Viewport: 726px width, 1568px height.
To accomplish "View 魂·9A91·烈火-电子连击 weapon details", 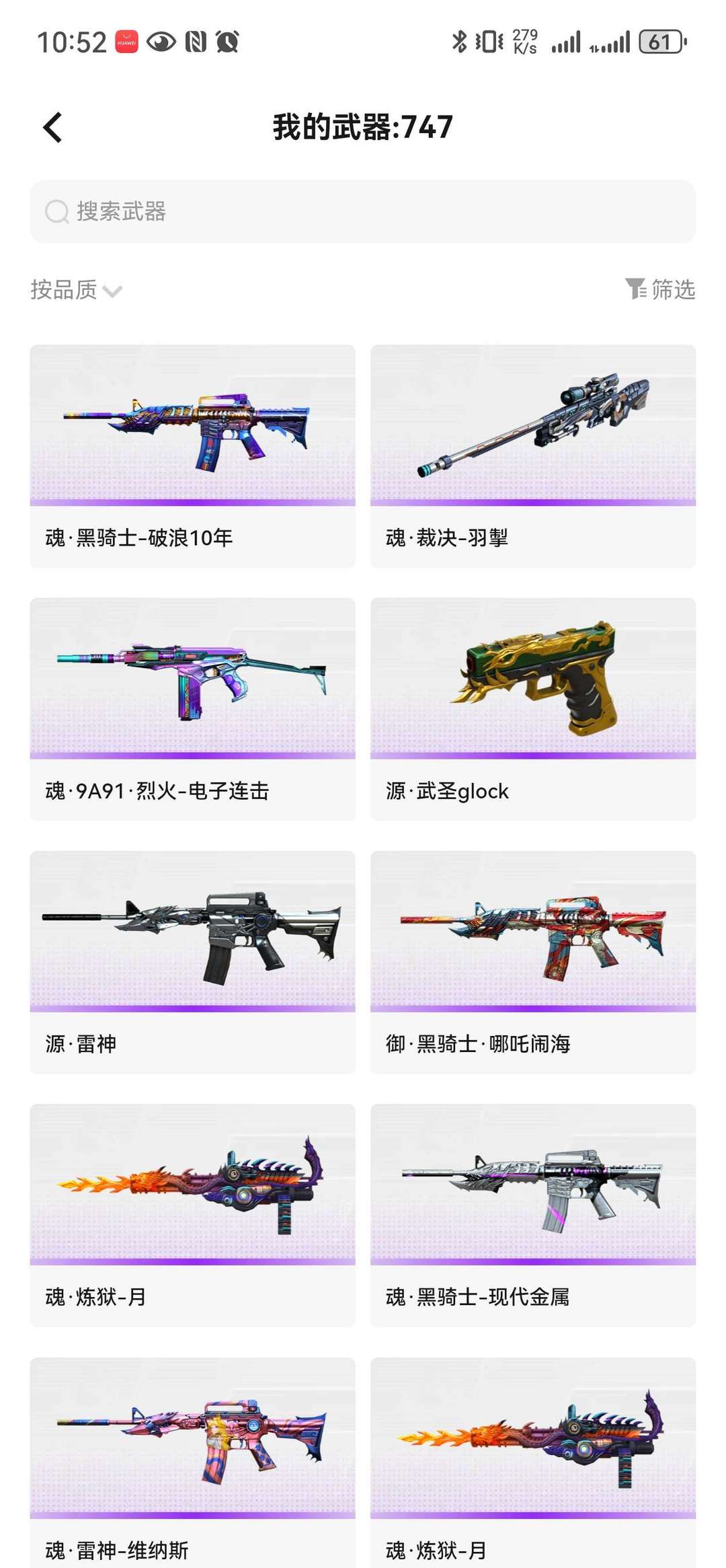I will tap(192, 709).
